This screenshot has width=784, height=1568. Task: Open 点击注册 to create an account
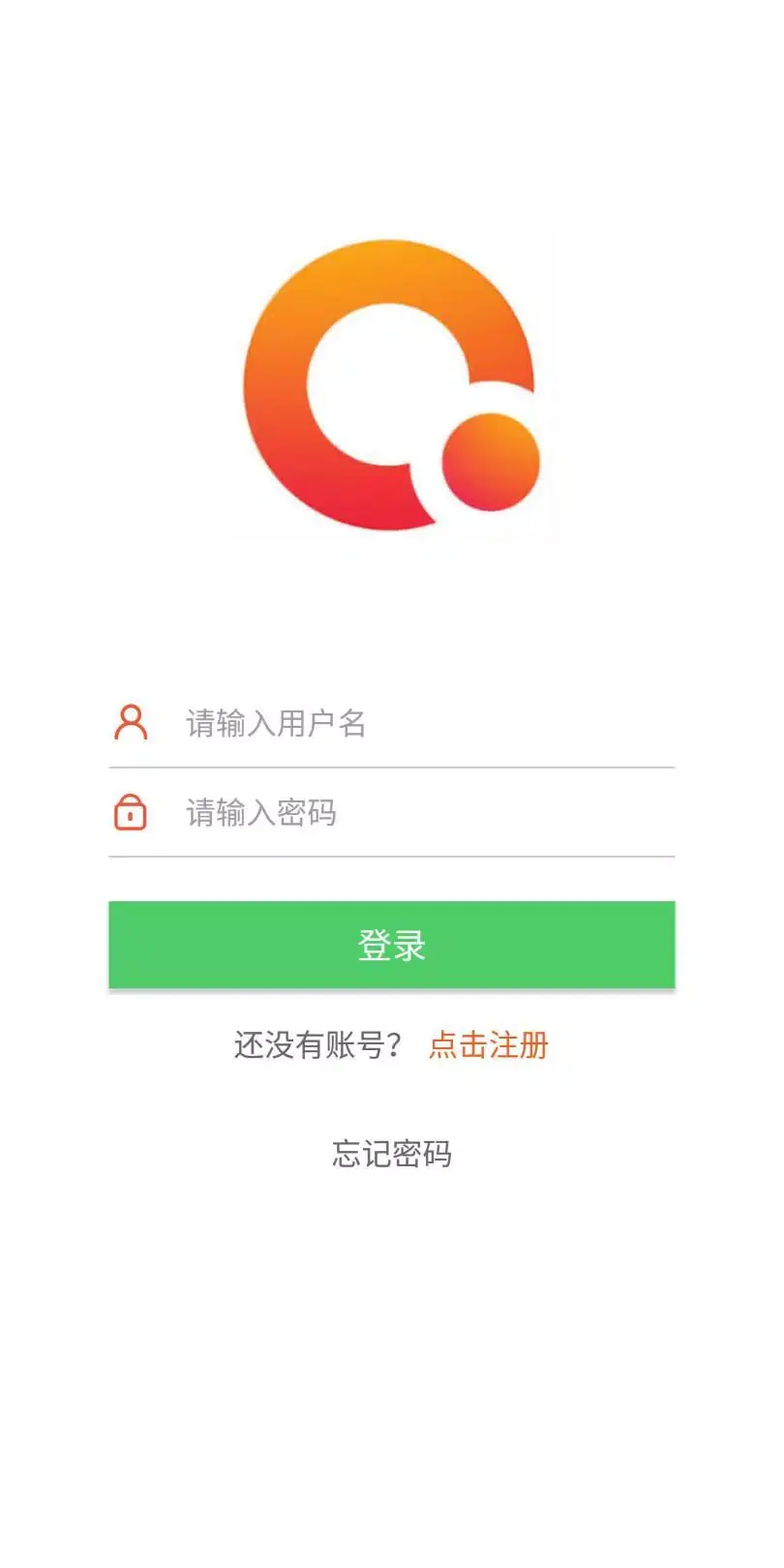point(489,1045)
